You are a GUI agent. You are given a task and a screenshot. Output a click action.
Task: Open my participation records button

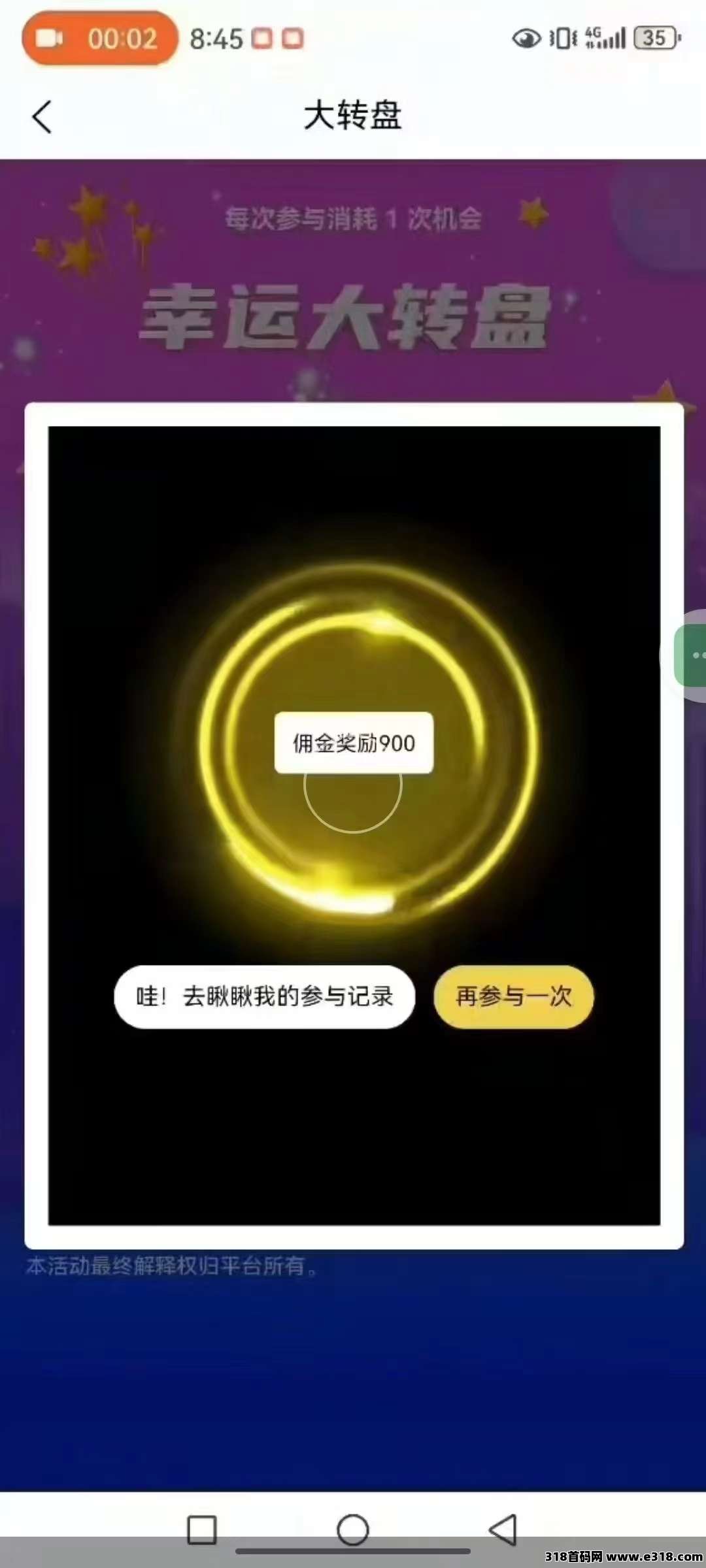(265, 997)
